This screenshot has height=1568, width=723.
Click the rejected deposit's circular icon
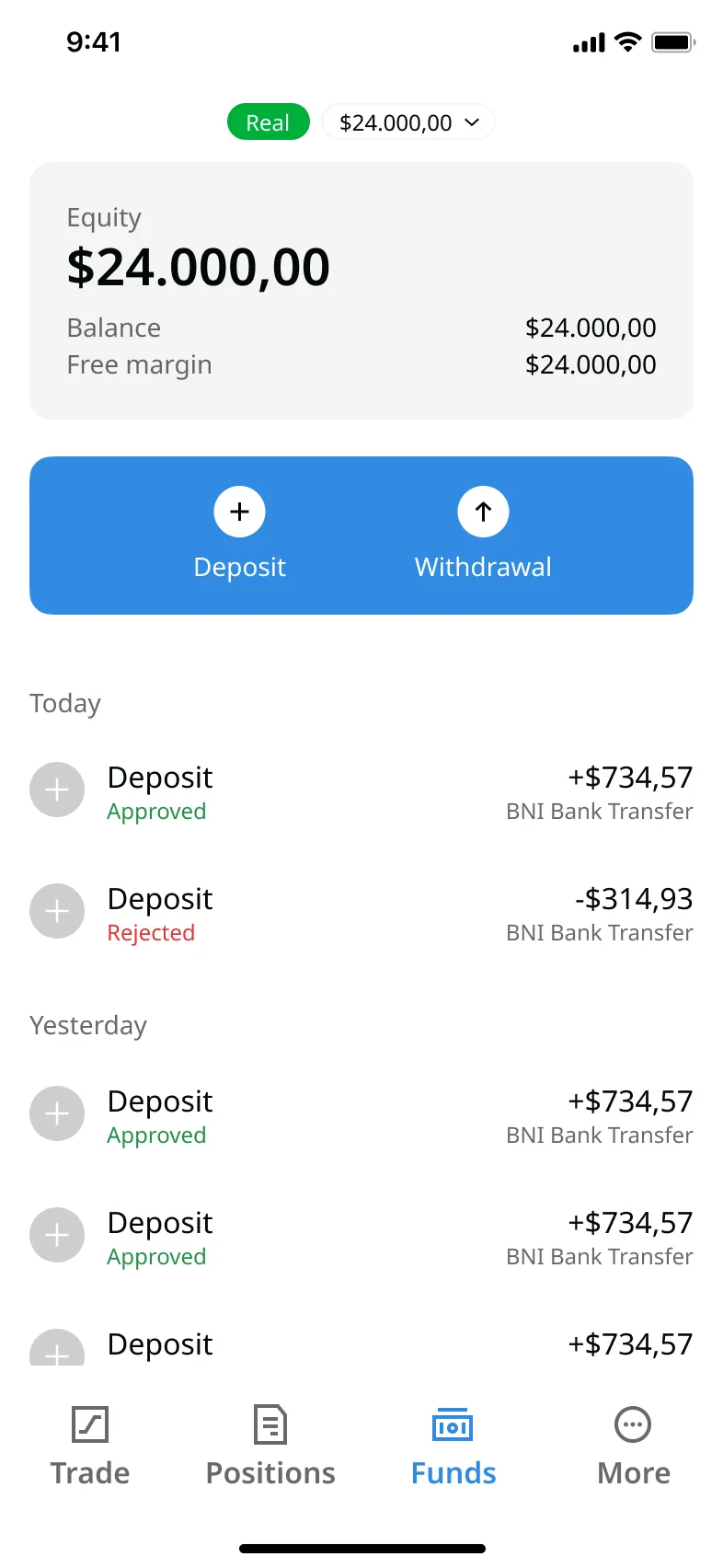coord(57,911)
